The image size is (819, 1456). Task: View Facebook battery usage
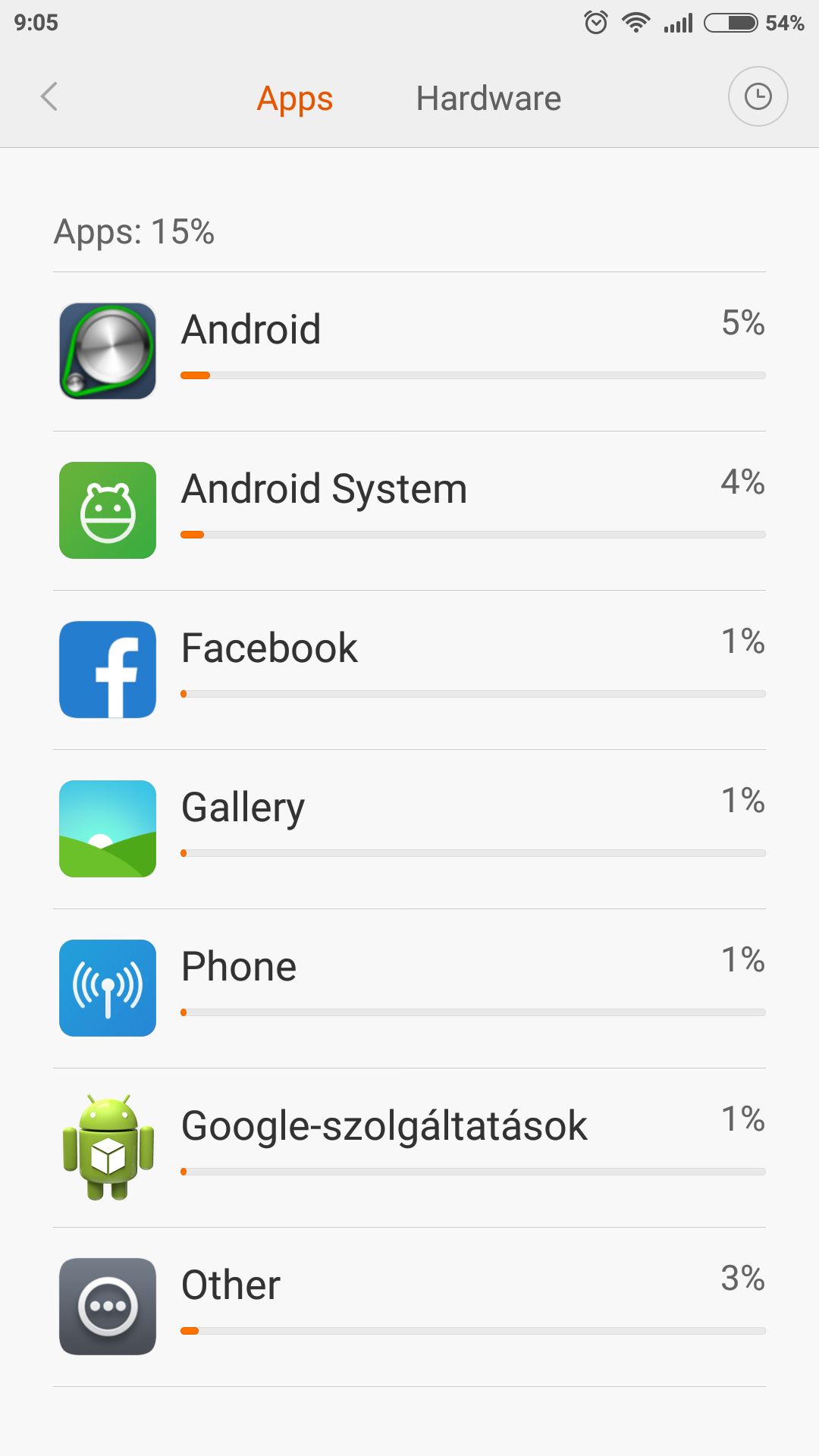tap(409, 670)
